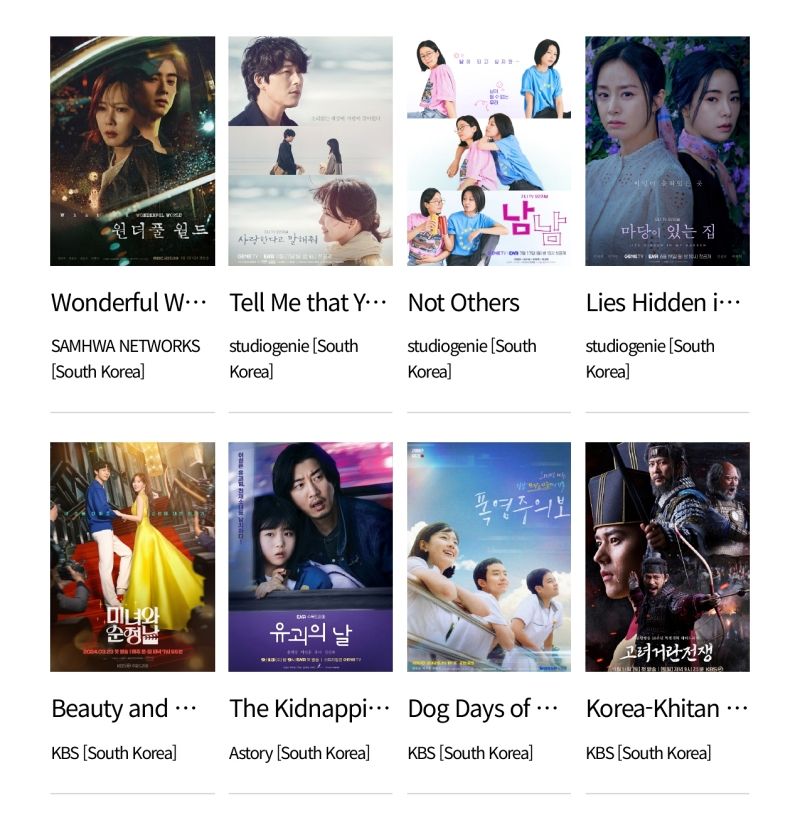Open The Kidnapping drama by Astory

pos(310,557)
